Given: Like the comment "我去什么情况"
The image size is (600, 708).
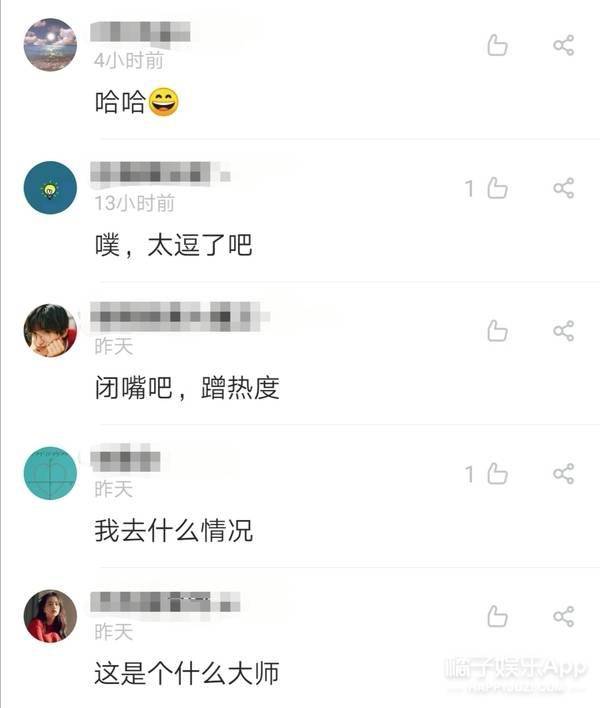Looking at the screenshot, I should click(x=497, y=474).
